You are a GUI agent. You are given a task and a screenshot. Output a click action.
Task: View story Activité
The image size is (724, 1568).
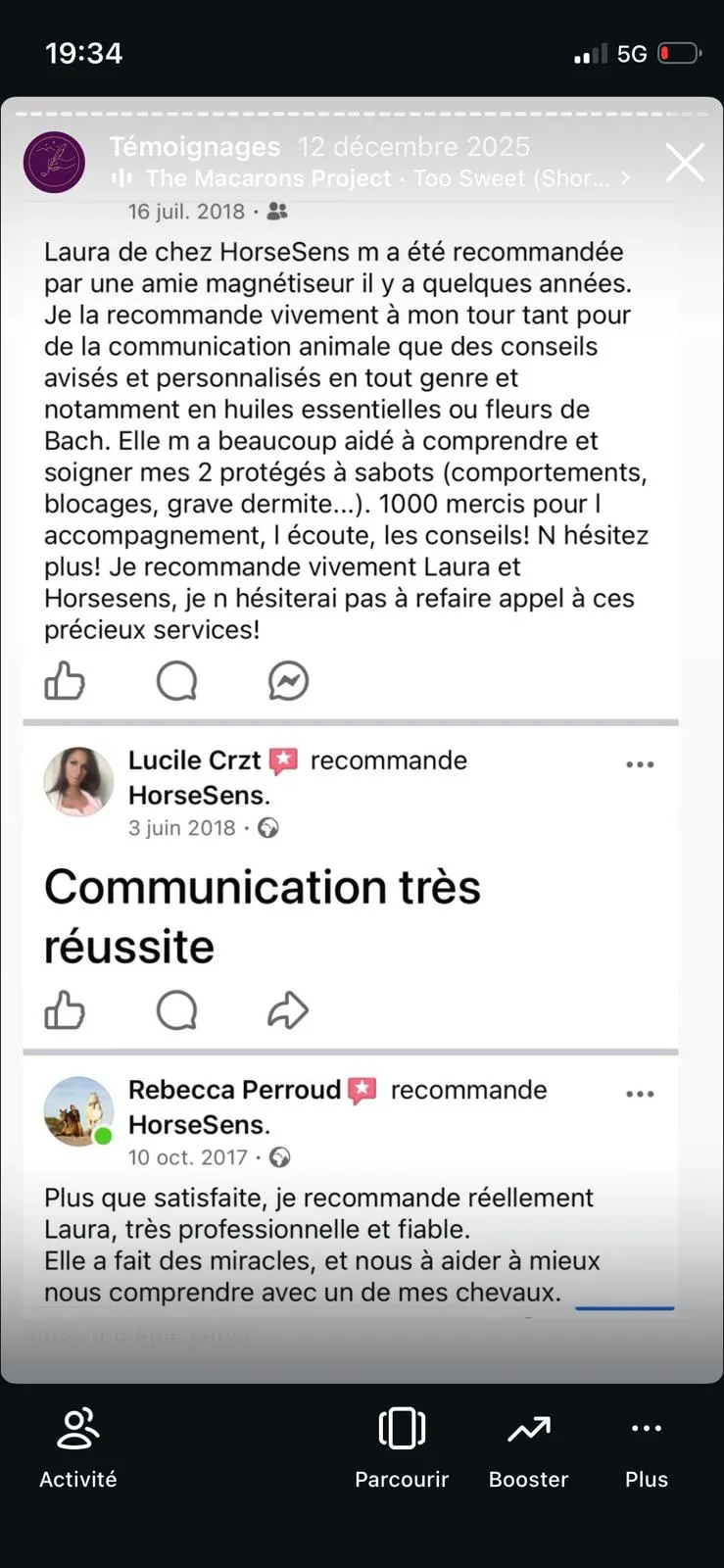[77, 1447]
